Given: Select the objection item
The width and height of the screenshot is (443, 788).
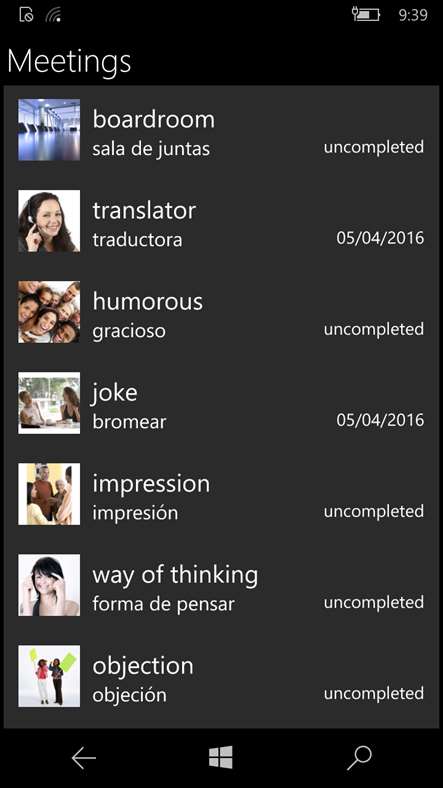Looking at the screenshot, I should (x=221, y=676).
